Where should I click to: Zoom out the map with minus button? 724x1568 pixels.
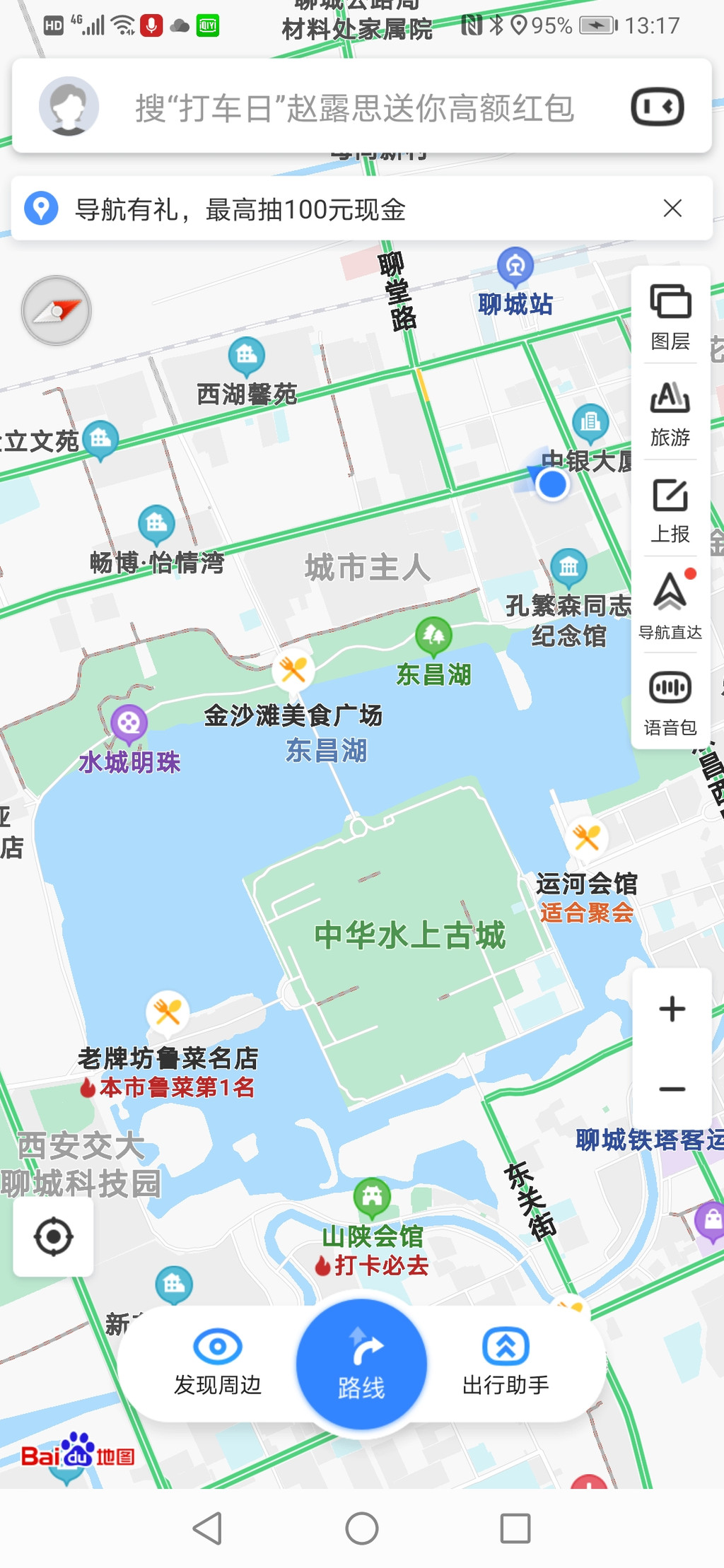[x=672, y=1089]
